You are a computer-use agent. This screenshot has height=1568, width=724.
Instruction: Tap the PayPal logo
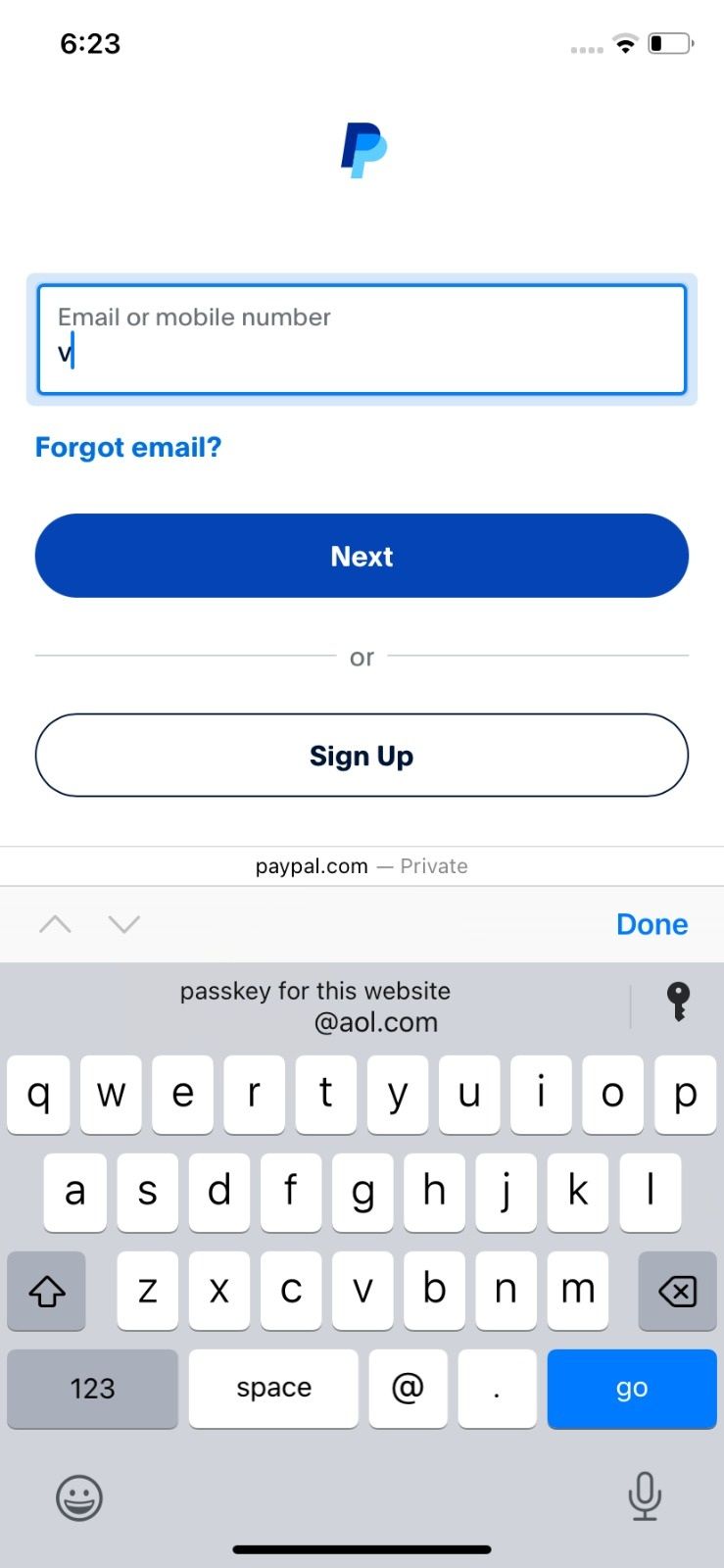pyautogui.click(x=362, y=149)
